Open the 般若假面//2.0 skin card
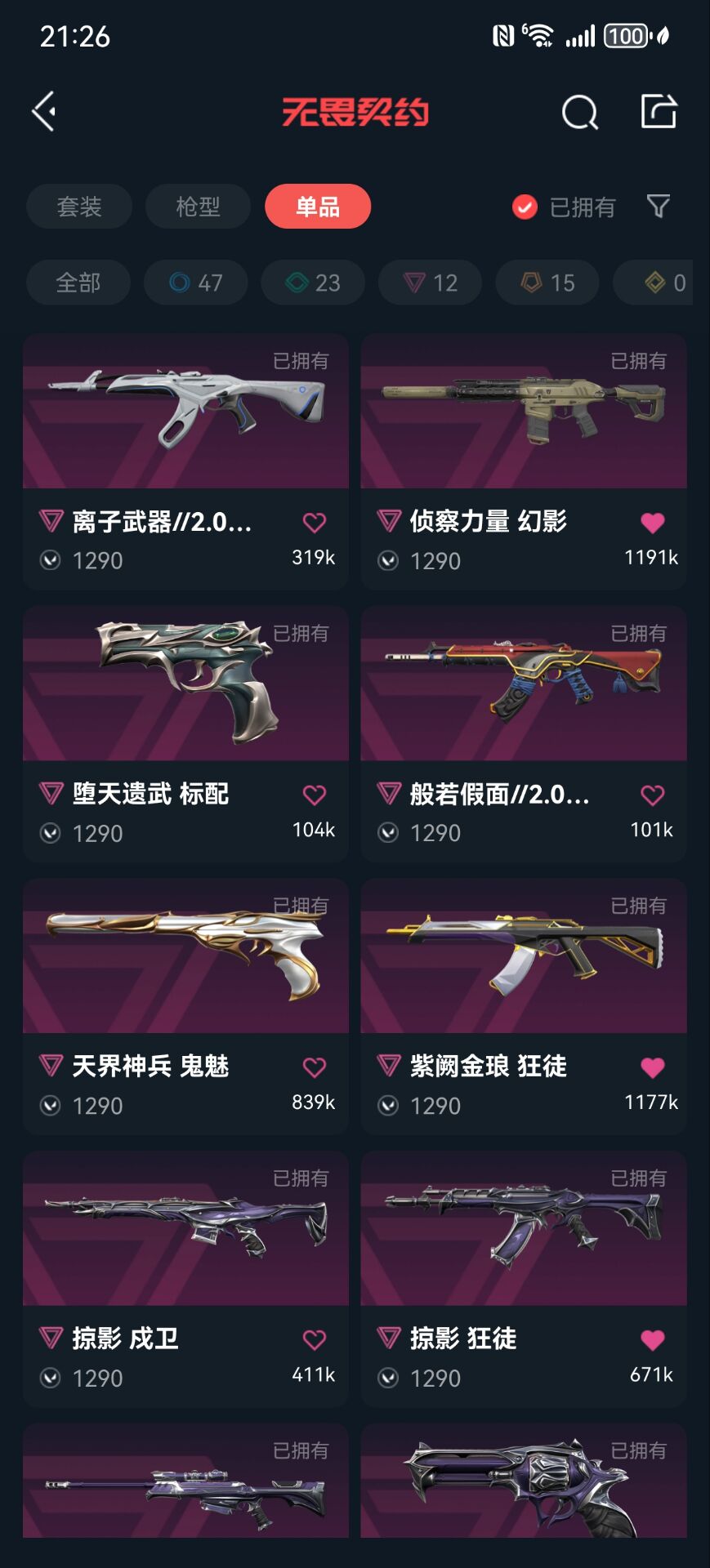The height and width of the screenshot is (1568, 710). click(x=524, y=734)
